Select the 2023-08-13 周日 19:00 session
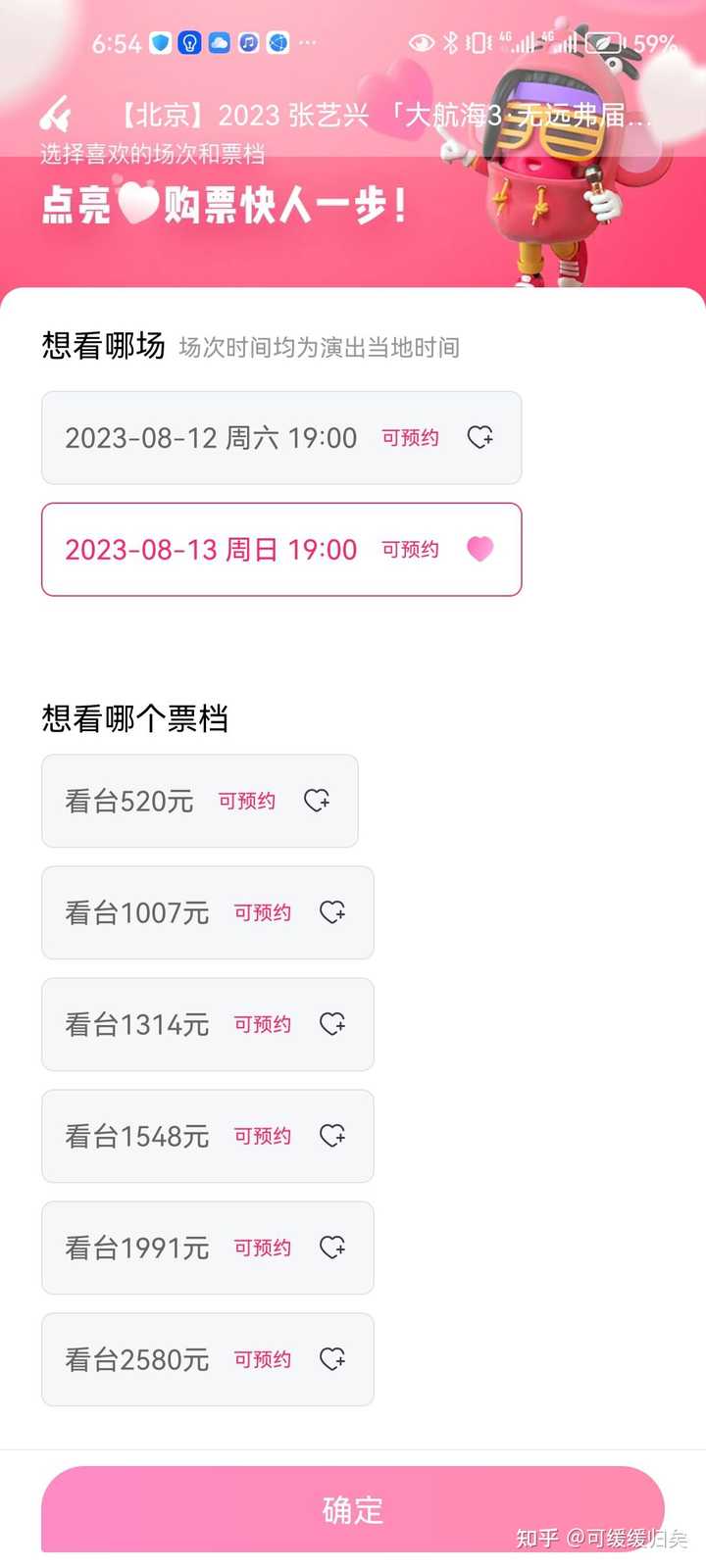Image resolution: width=706 pixels, height=1568 pixels. coord(211,550)
